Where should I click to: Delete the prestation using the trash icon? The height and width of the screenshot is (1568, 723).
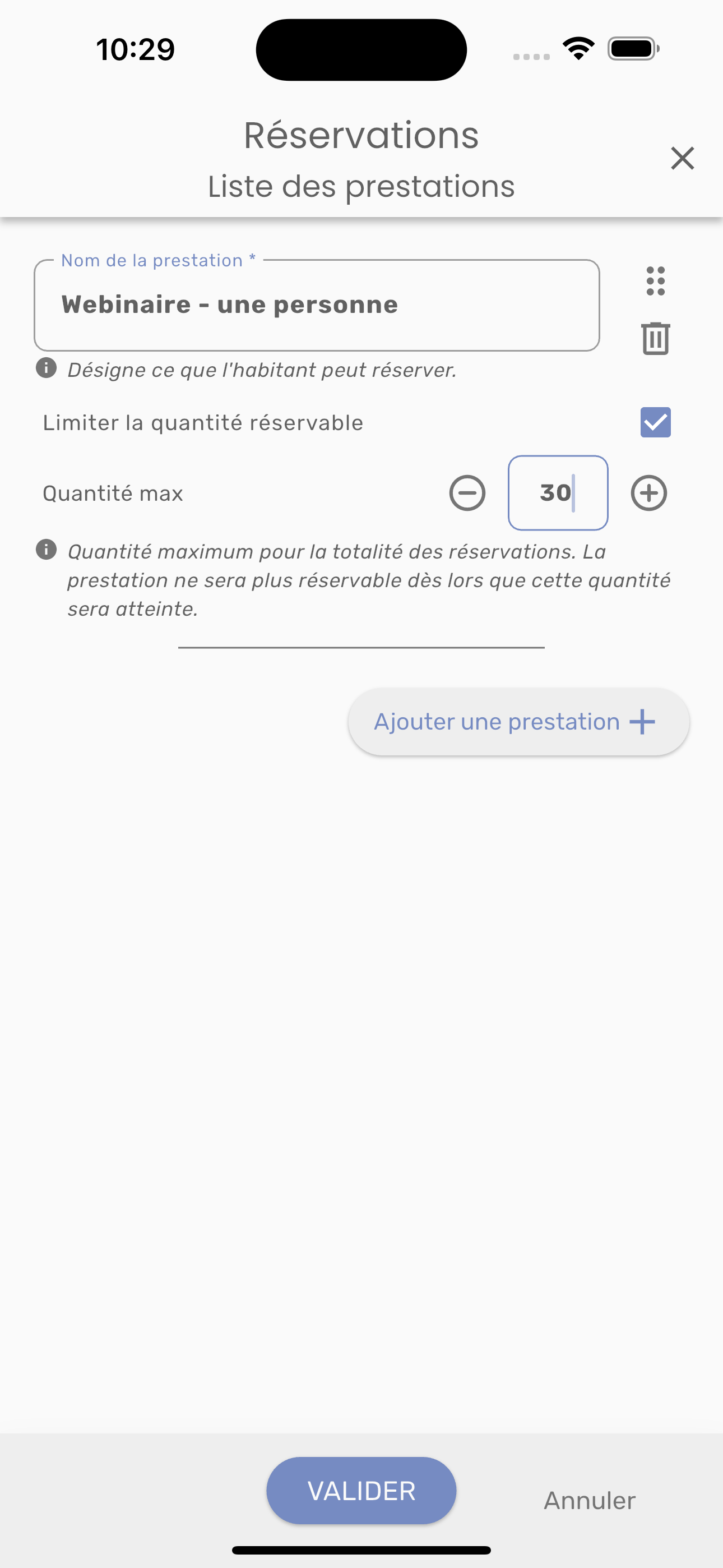[x=655, y=339]
